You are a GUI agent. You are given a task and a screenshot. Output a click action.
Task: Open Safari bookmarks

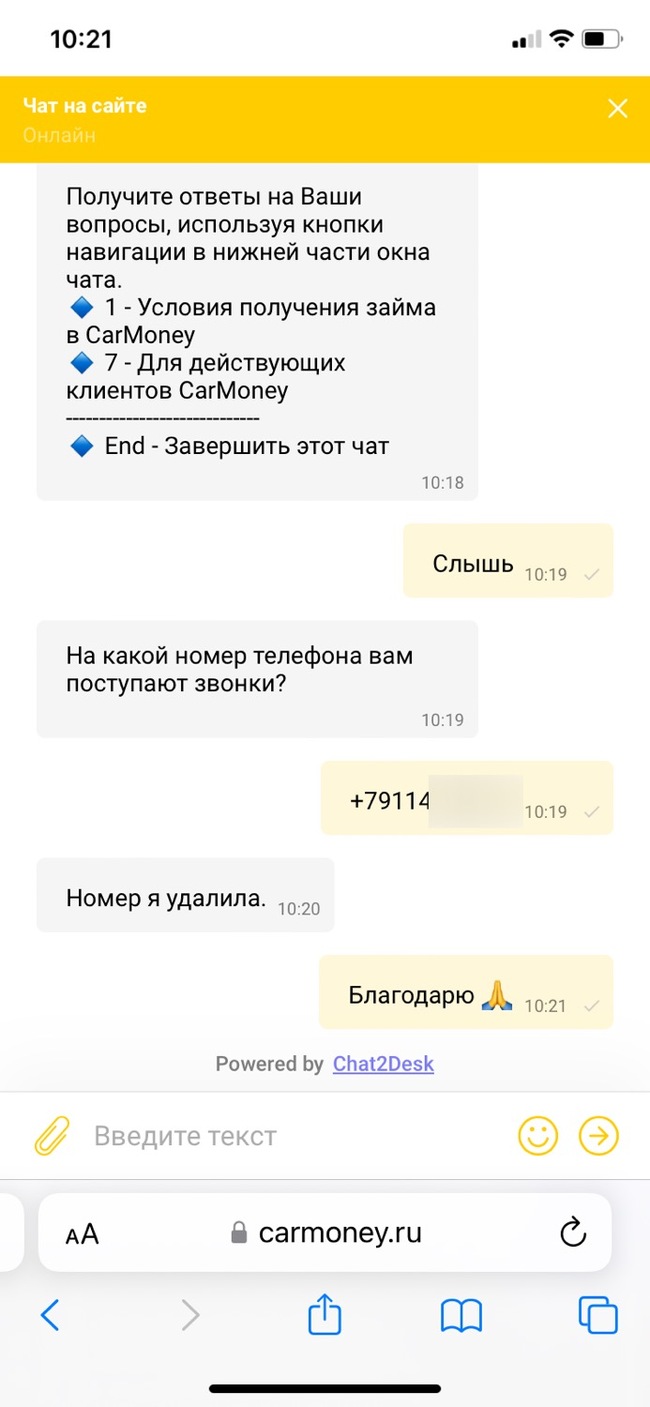(x=461, y=1314)
